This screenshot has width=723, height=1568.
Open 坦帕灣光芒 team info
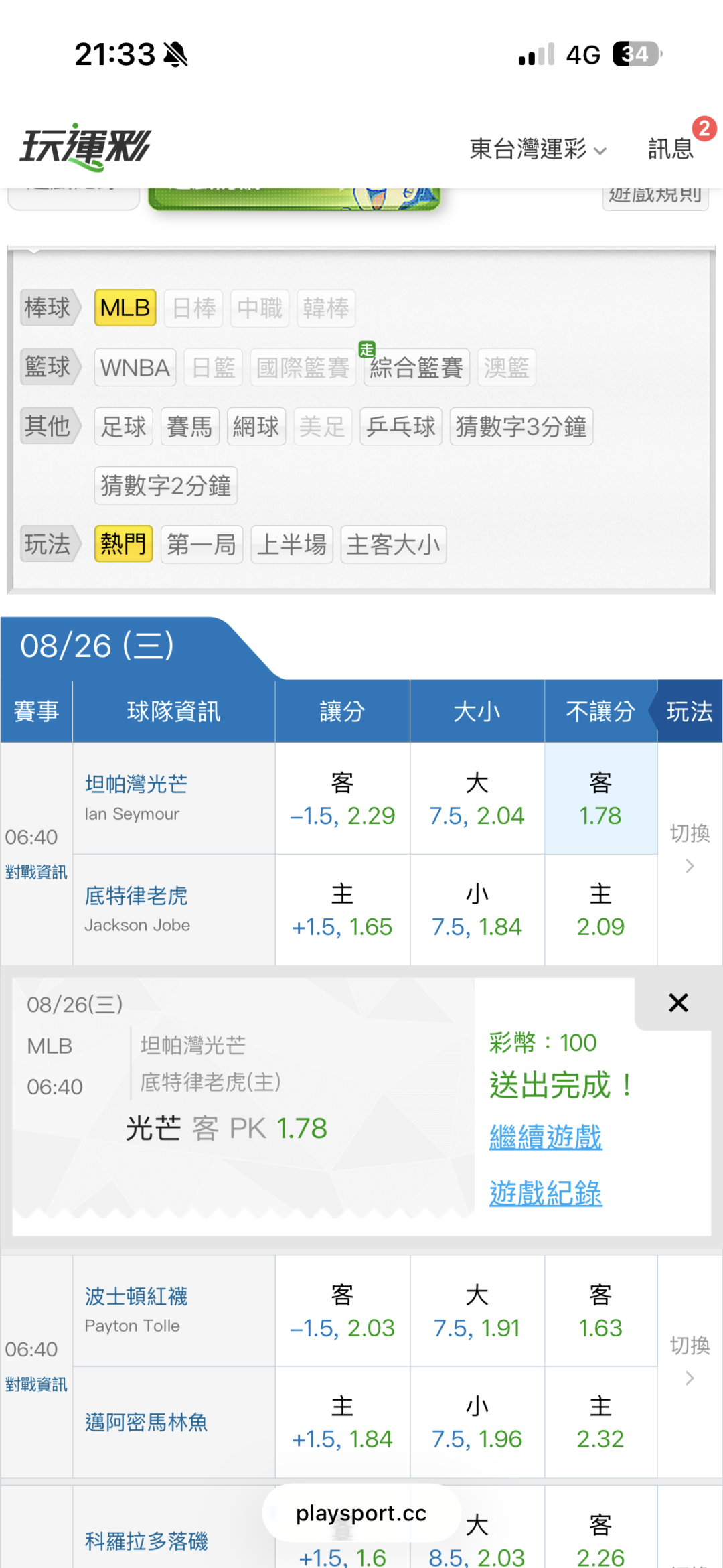tap(137, 784)
